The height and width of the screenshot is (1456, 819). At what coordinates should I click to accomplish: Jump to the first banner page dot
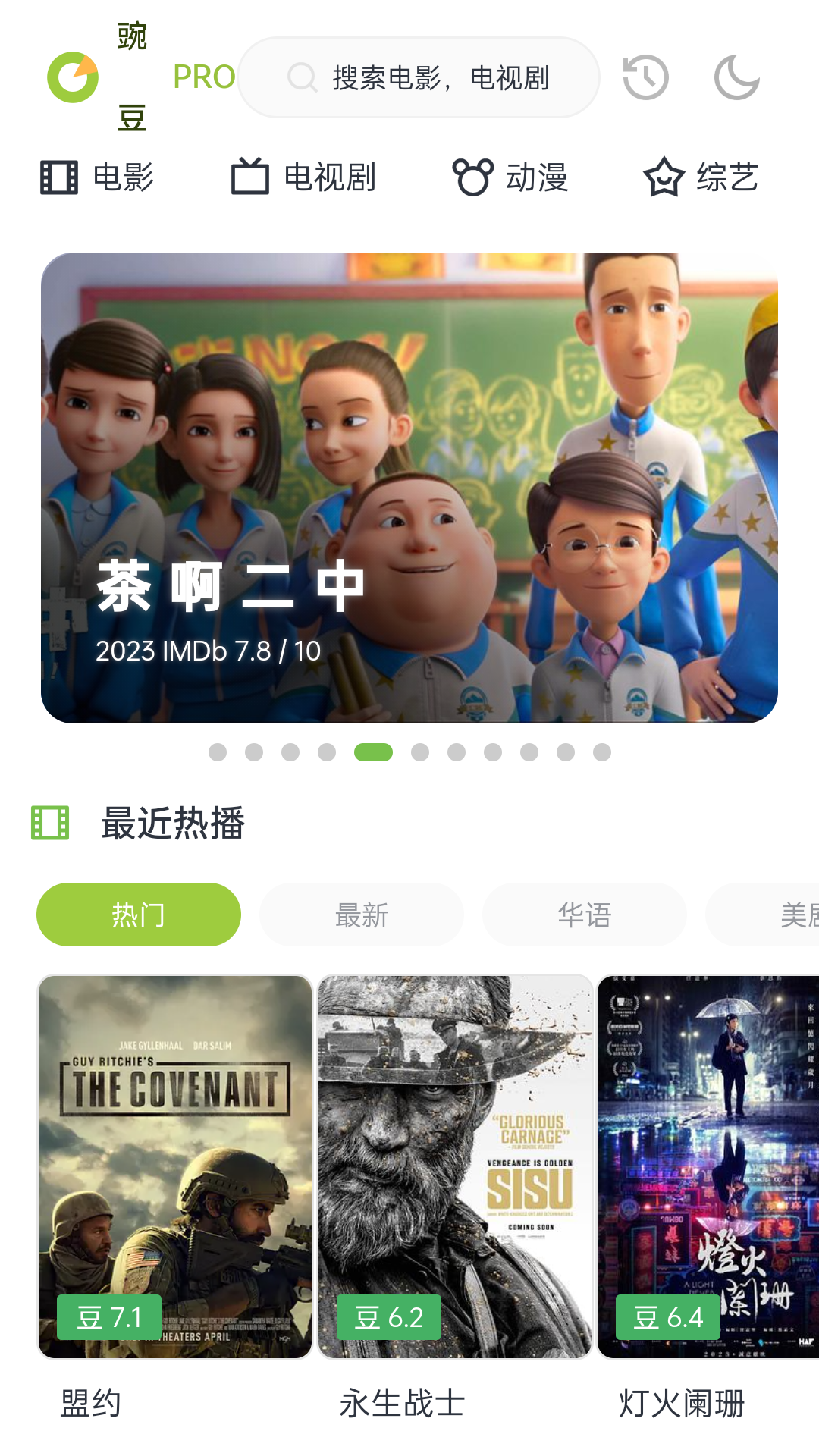point(218,752)
